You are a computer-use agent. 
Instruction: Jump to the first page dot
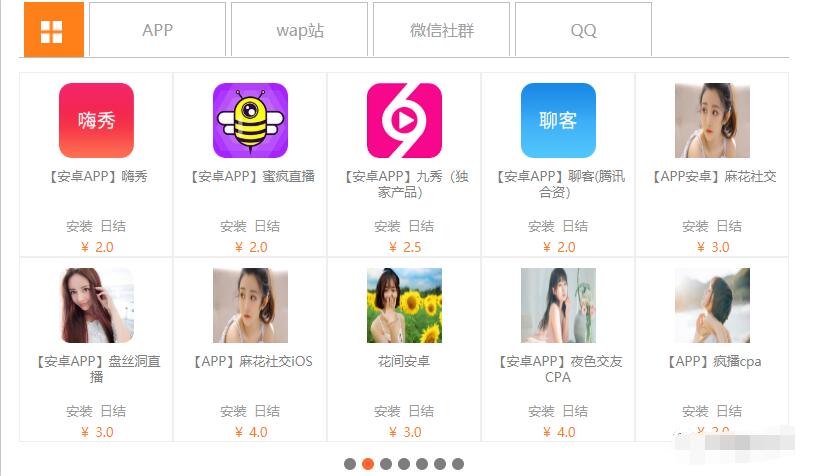tap(350, 464)
